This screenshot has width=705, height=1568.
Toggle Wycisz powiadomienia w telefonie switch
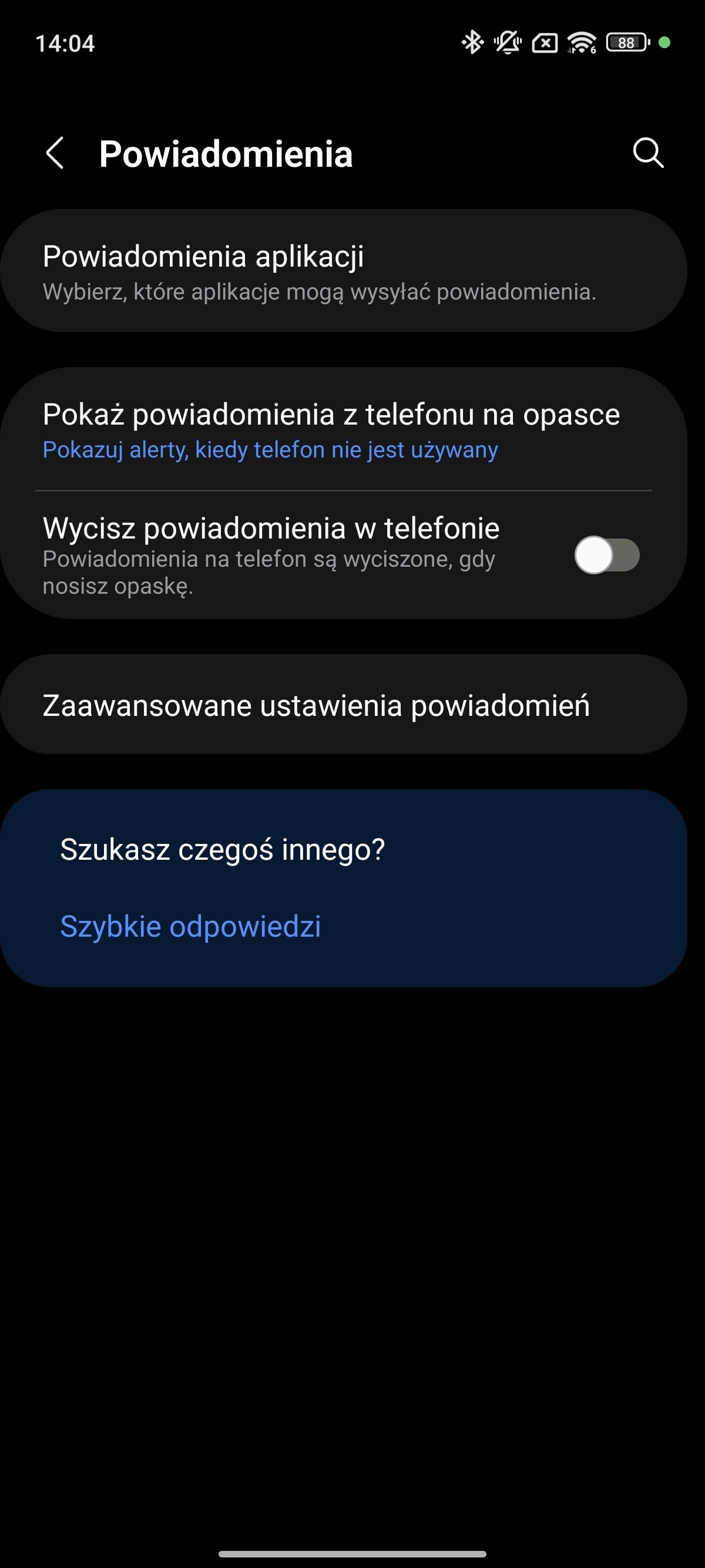(x=607, y=555)
